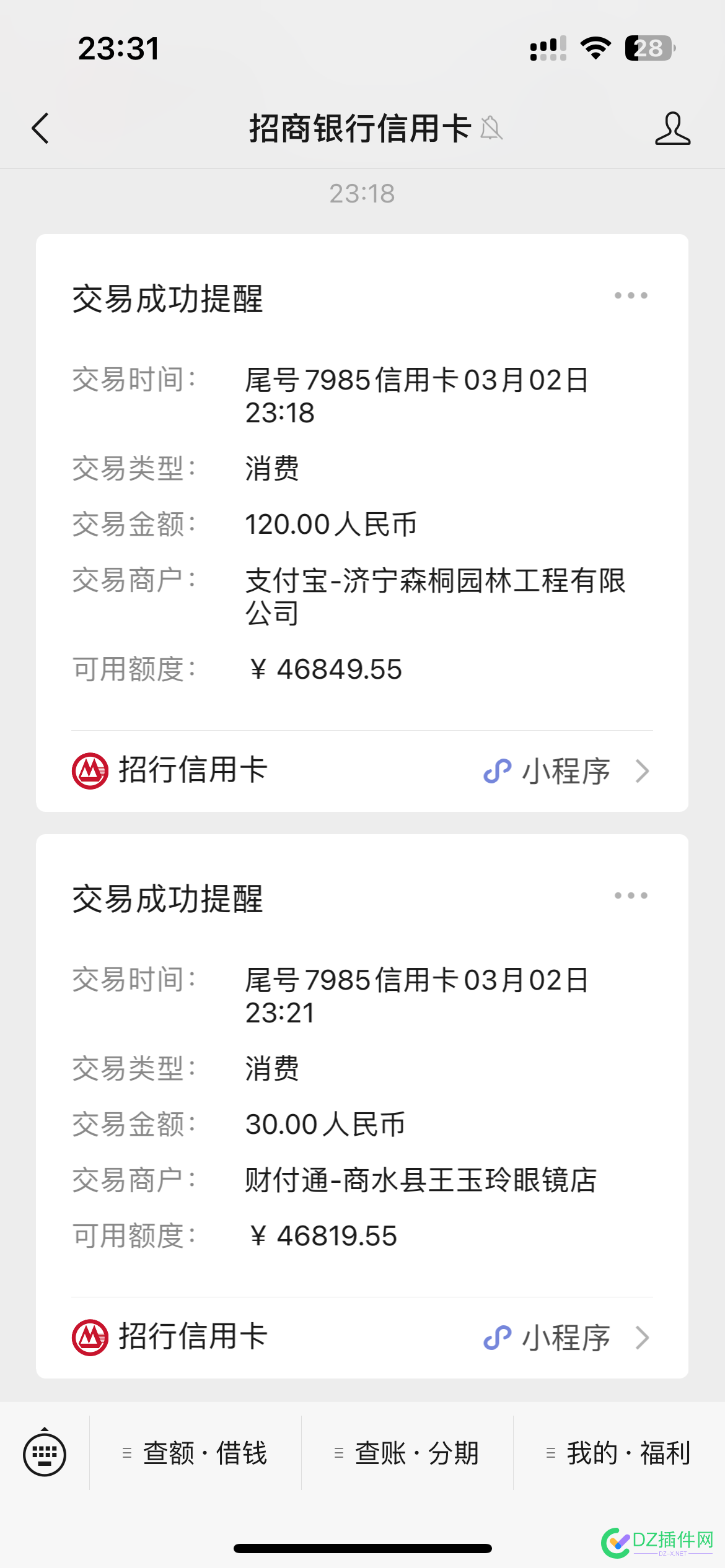Expand the chevron beside first 小程序 label
This screenshot has height=1568, width=725.
click(x=642, y=771)
